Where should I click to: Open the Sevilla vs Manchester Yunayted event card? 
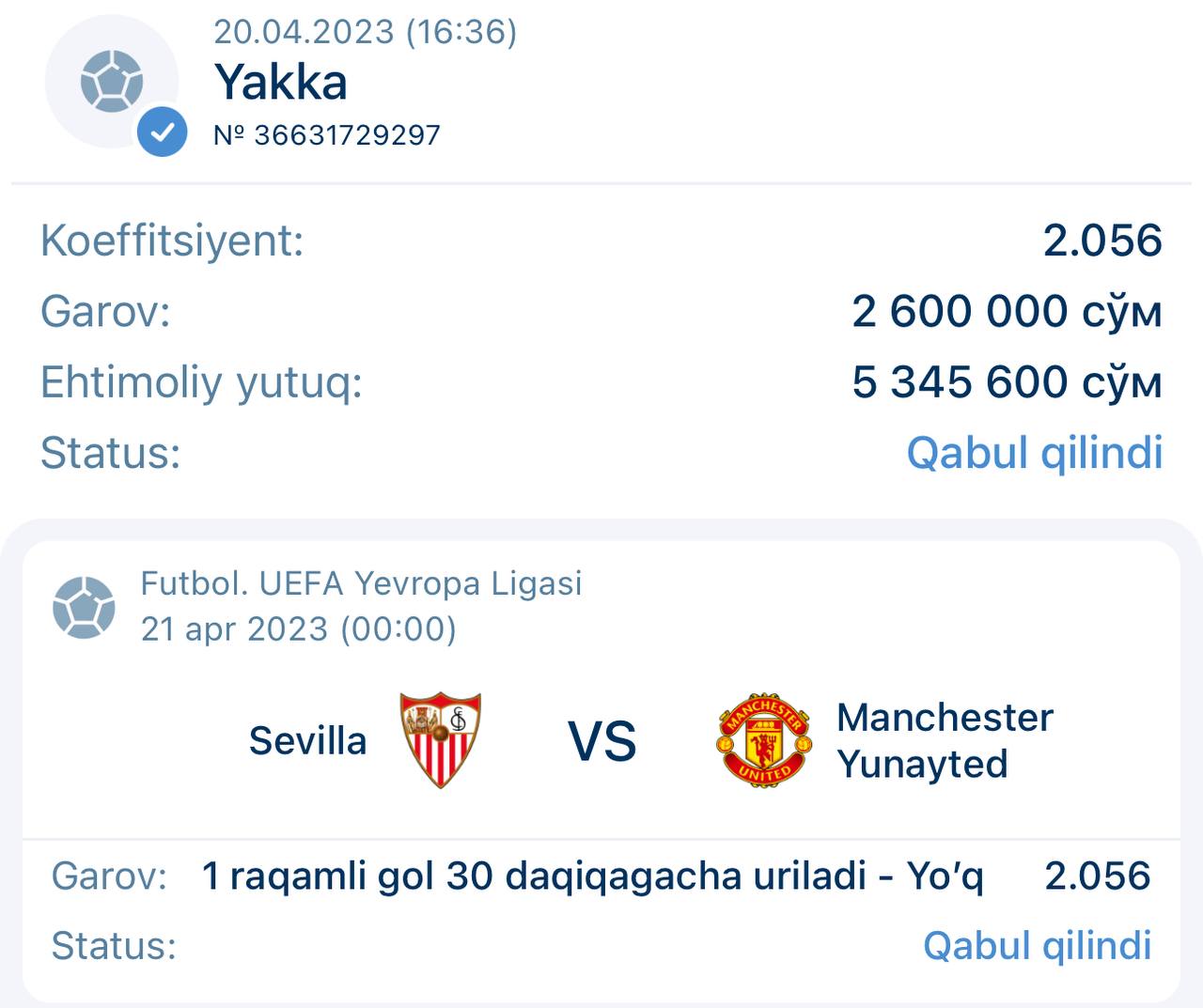(601, 740)
